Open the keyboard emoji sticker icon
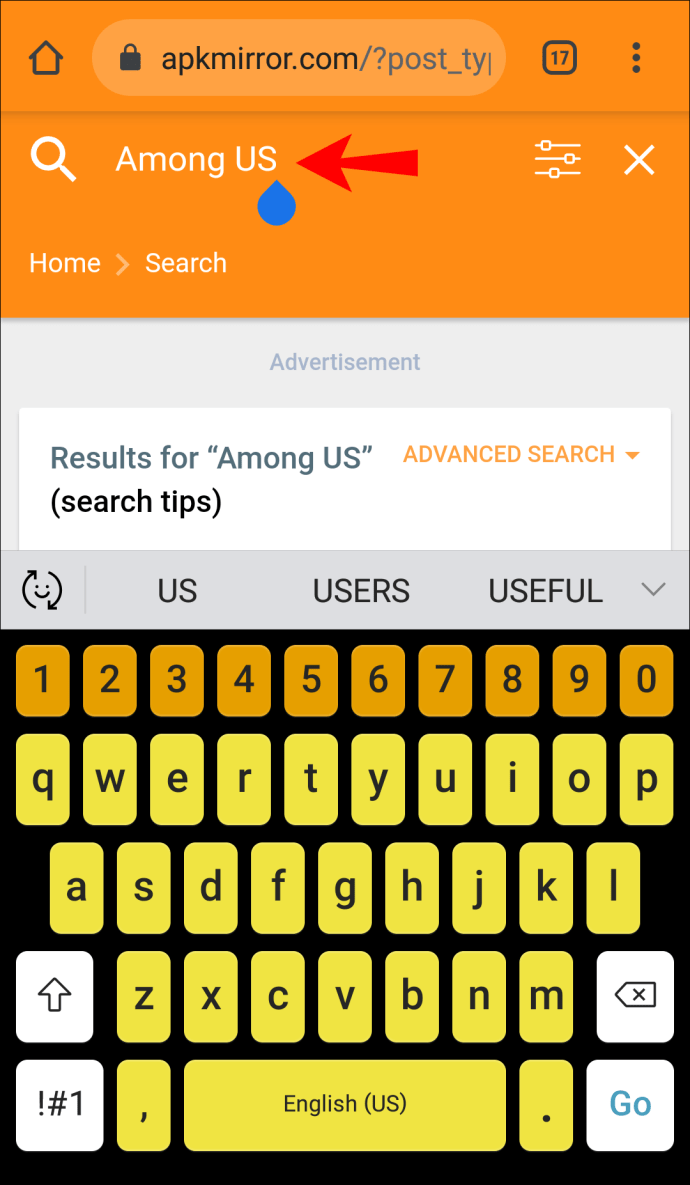 coord(42,590)
